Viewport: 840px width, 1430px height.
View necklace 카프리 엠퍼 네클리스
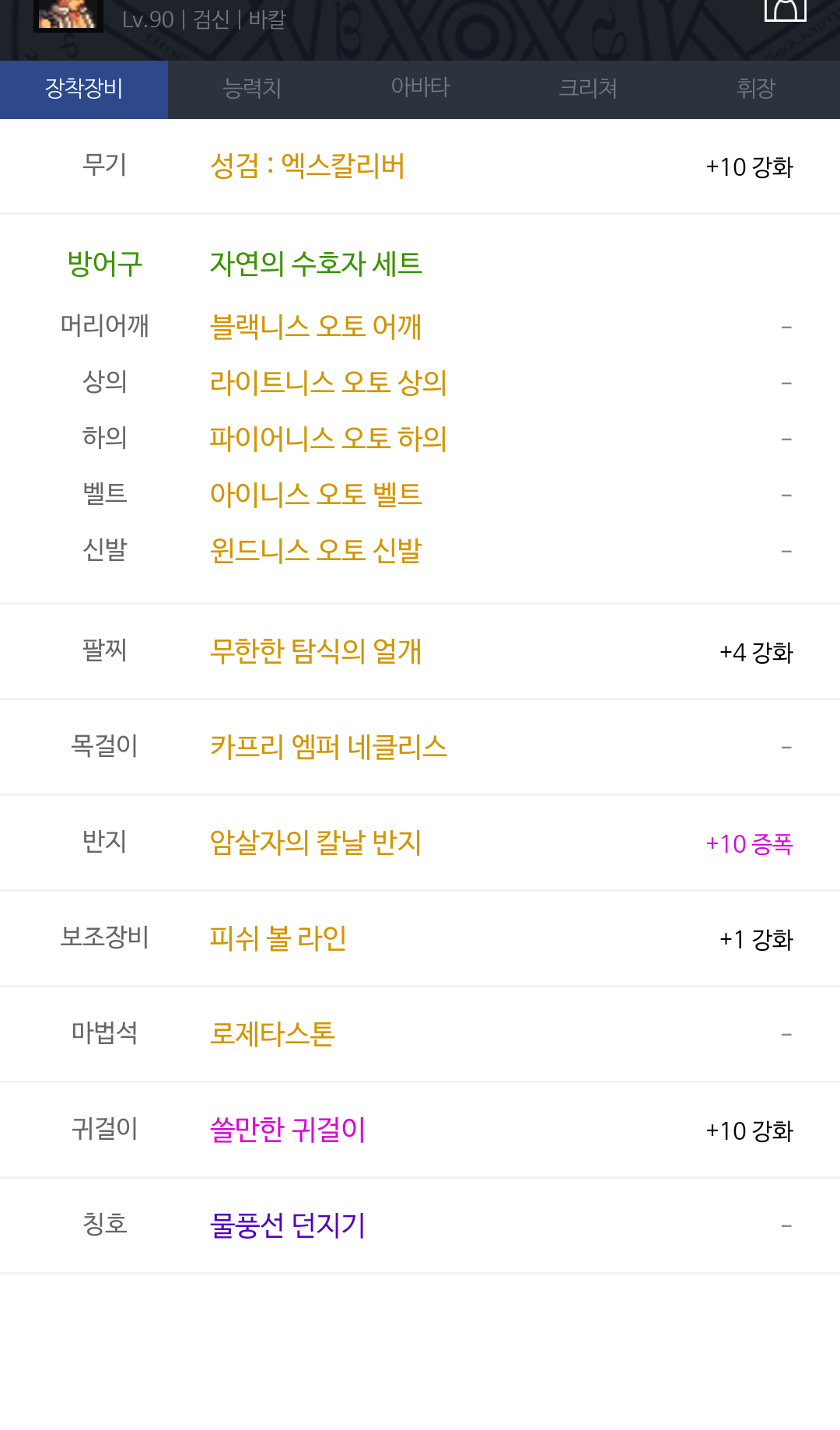[x=328, y=747]
